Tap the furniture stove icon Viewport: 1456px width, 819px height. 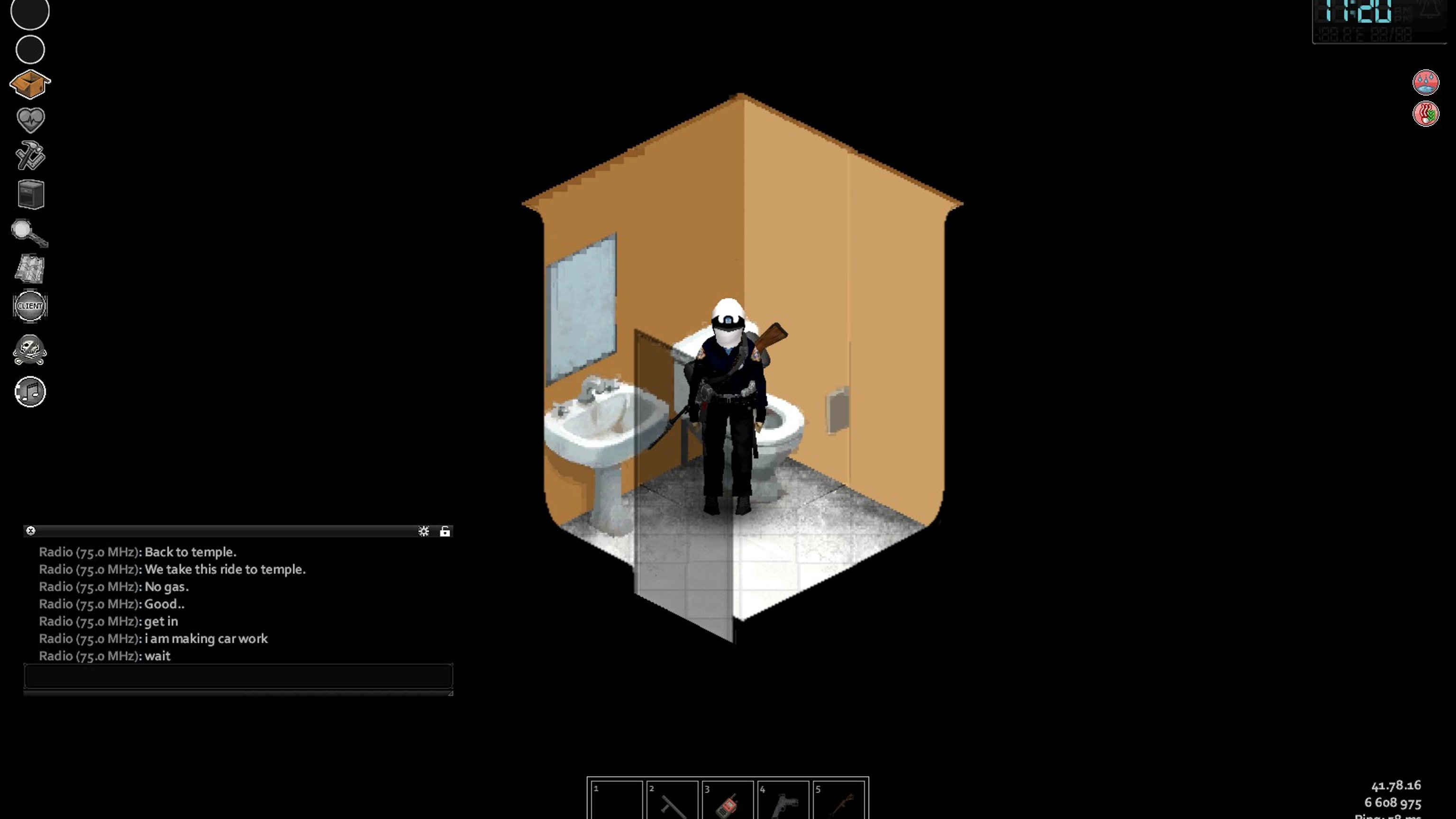pyautogui.click(x=30, y=194)
